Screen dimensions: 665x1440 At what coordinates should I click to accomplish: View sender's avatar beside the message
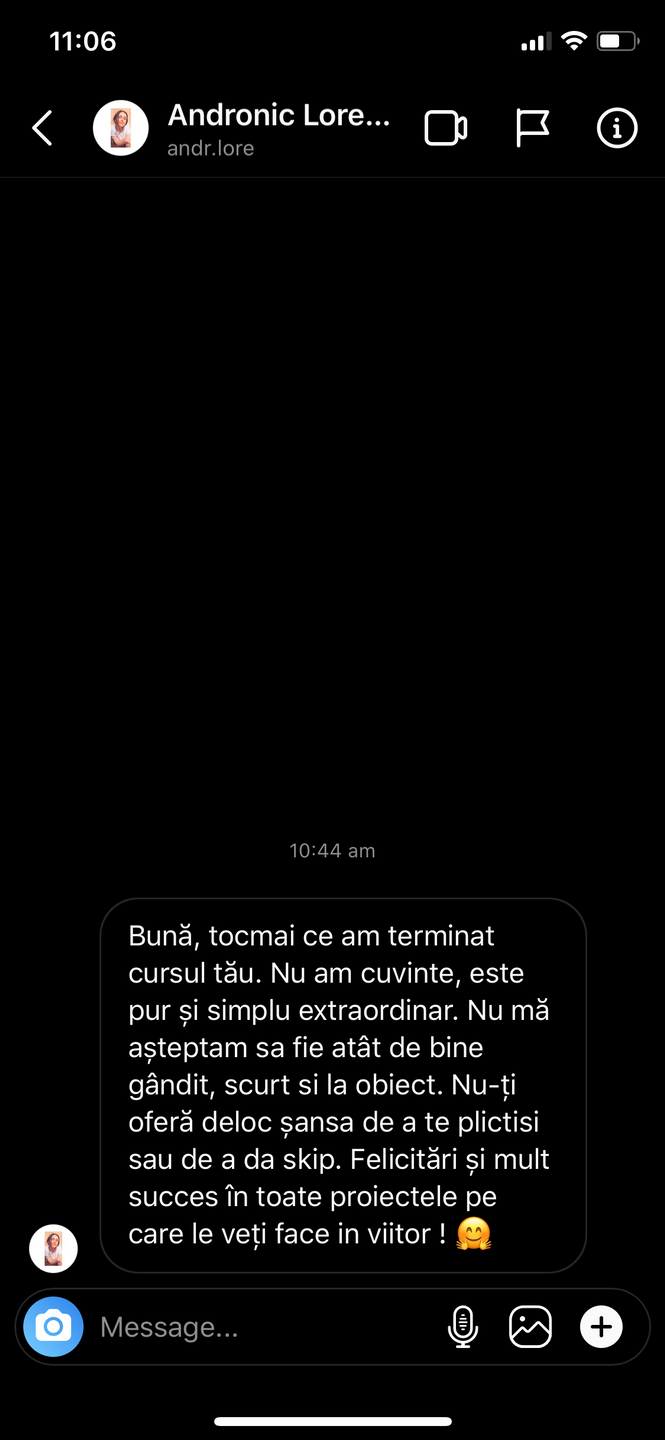point(53,1248)
